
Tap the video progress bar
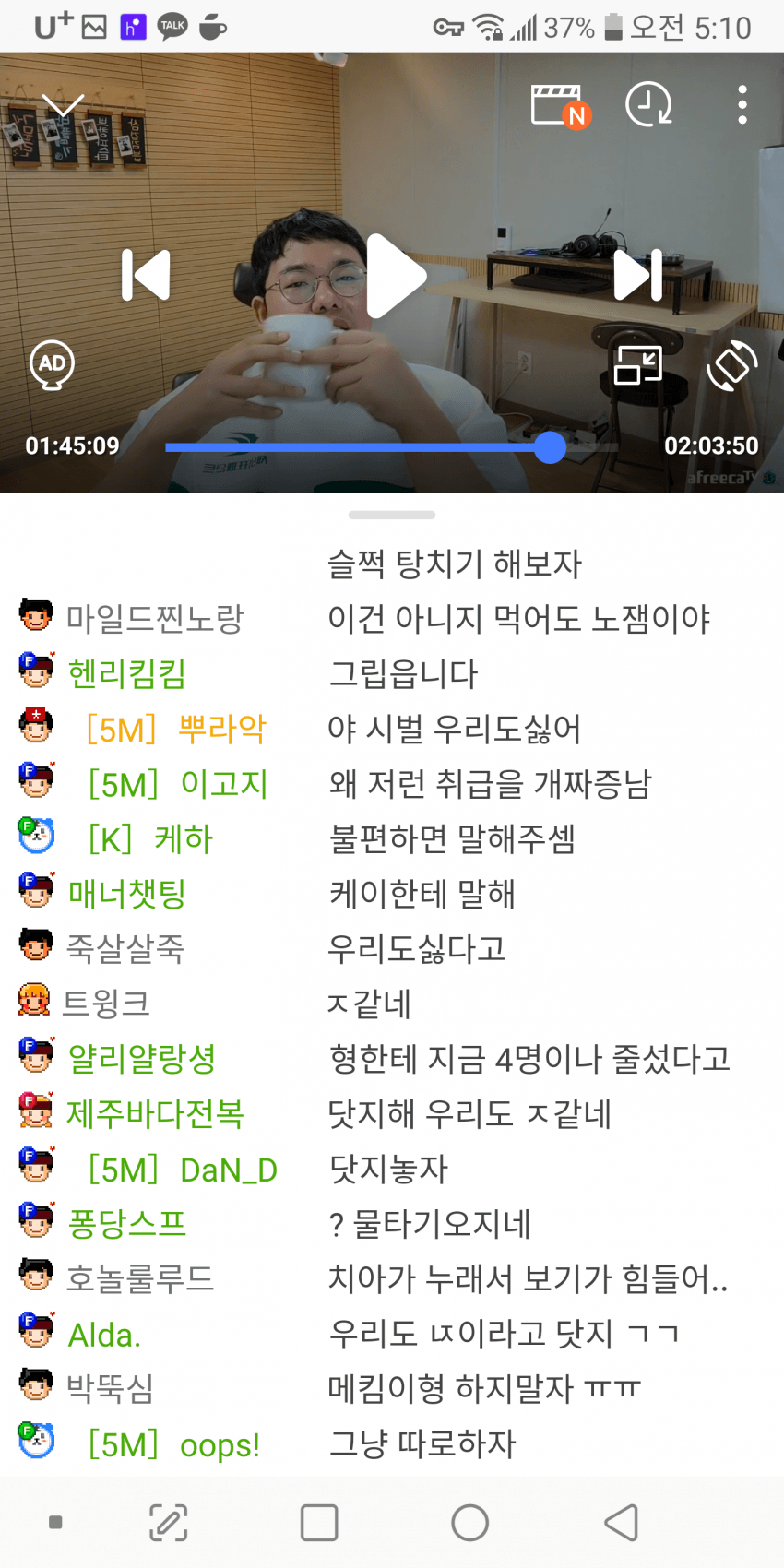387,447
